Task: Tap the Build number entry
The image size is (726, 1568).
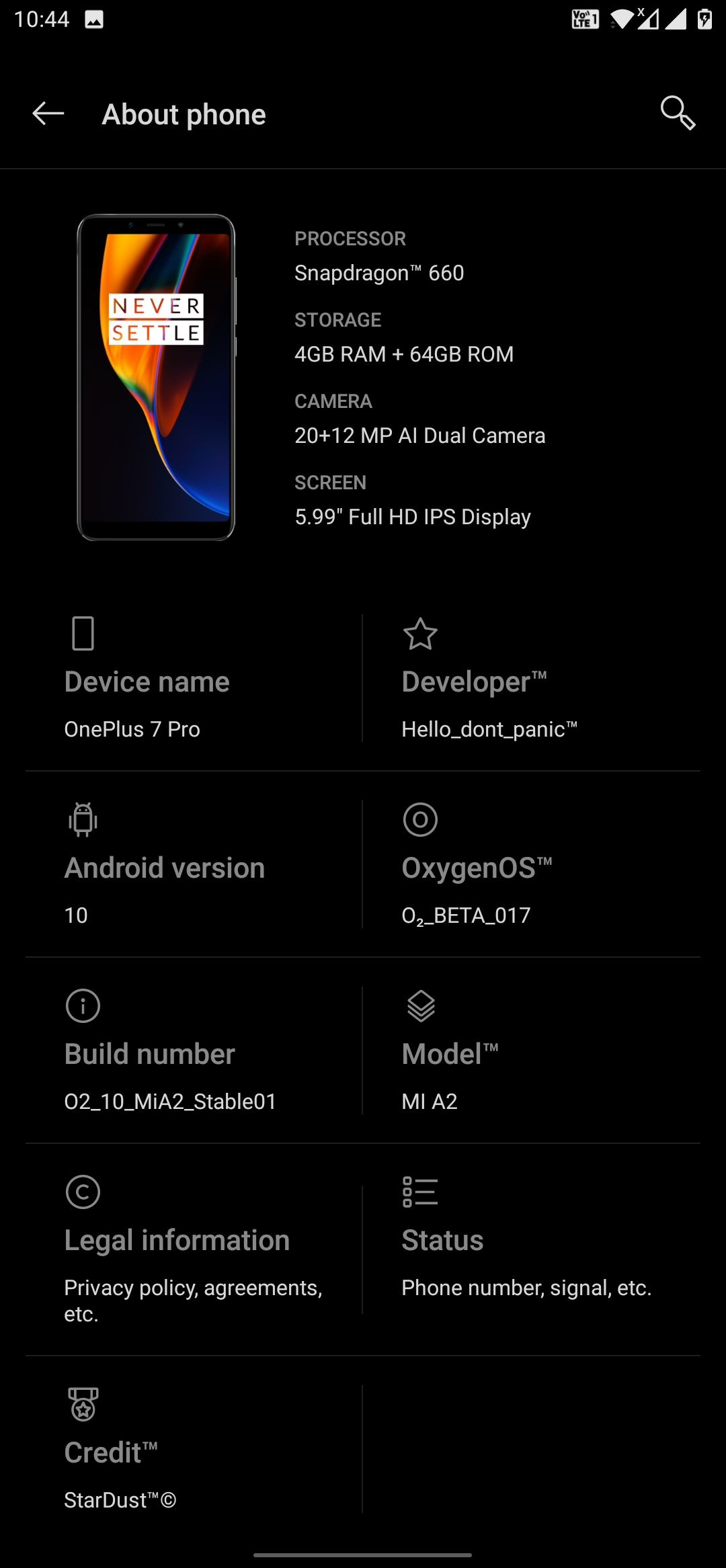Action: point(194,1052)
